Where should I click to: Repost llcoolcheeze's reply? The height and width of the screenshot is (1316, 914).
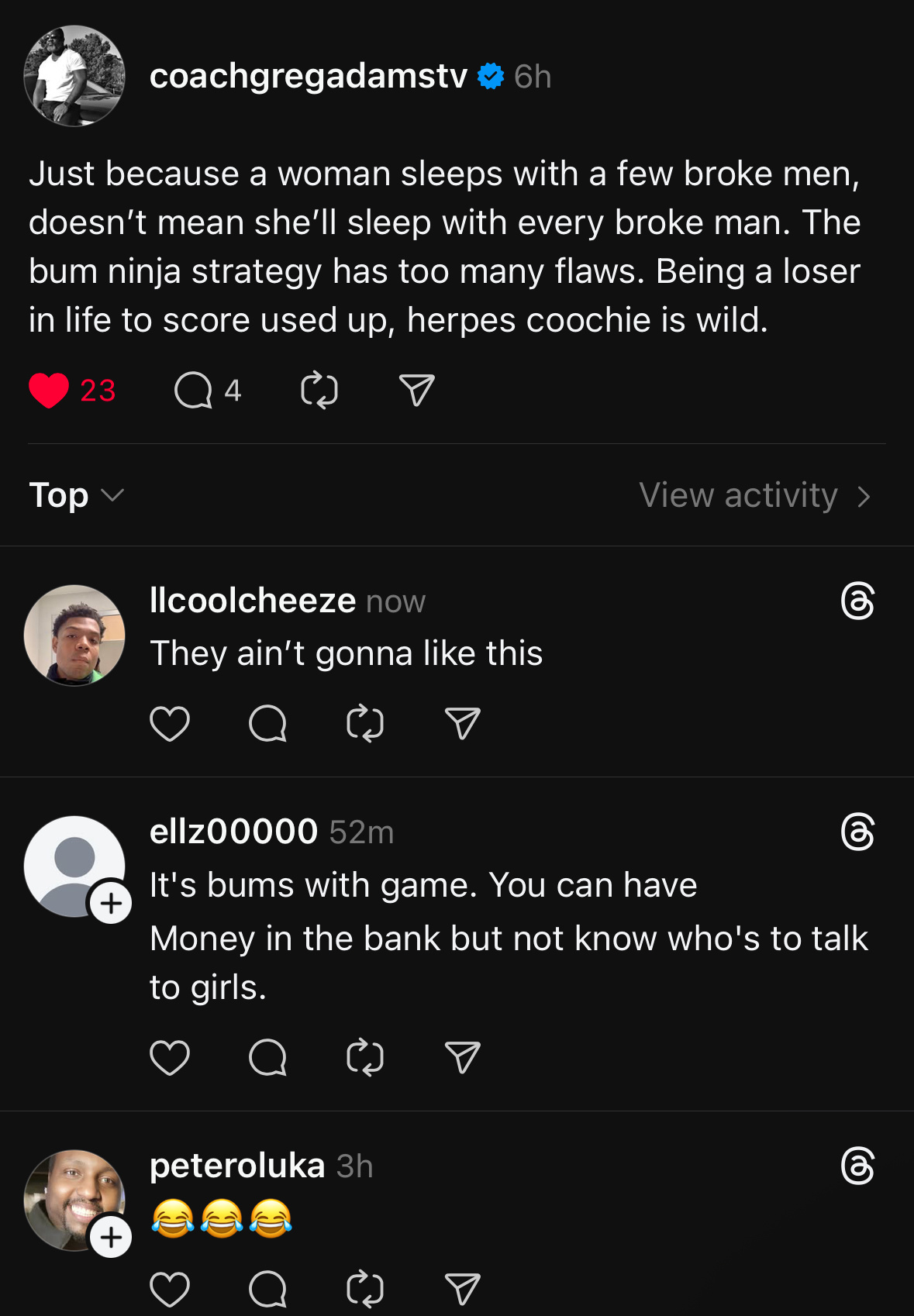(365, 724)
